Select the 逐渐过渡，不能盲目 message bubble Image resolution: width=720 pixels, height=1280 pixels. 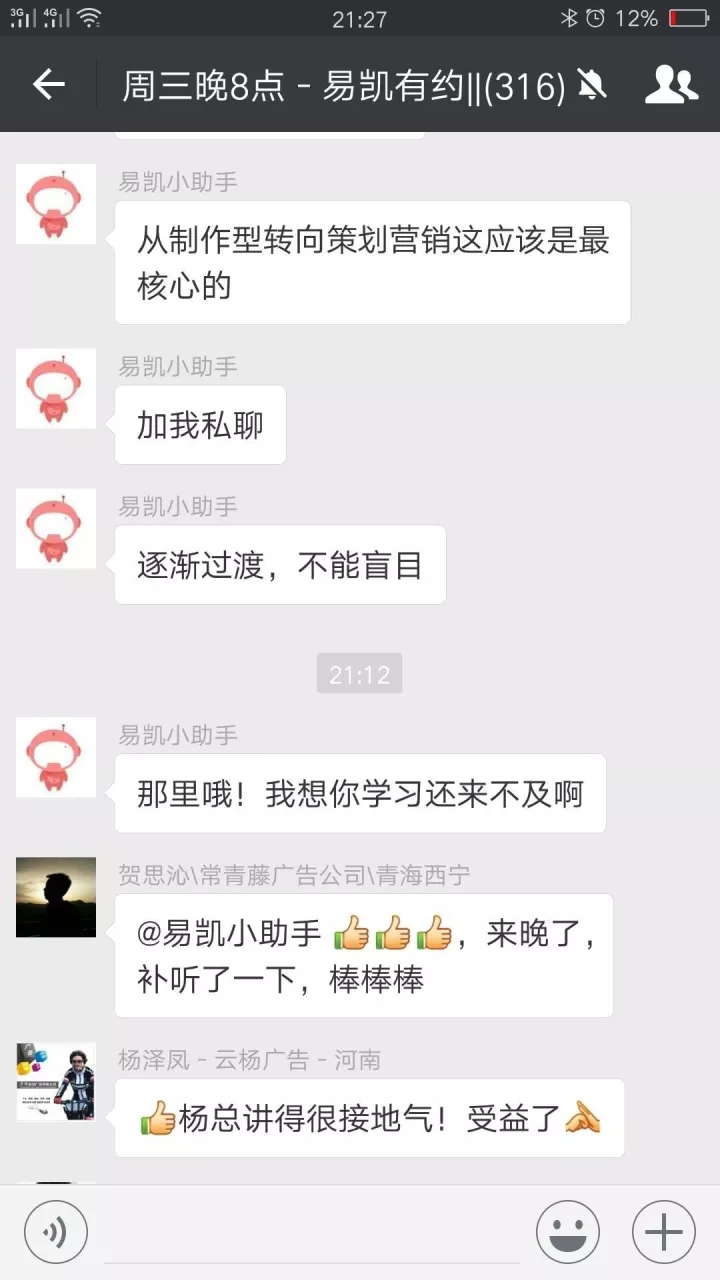280,565
